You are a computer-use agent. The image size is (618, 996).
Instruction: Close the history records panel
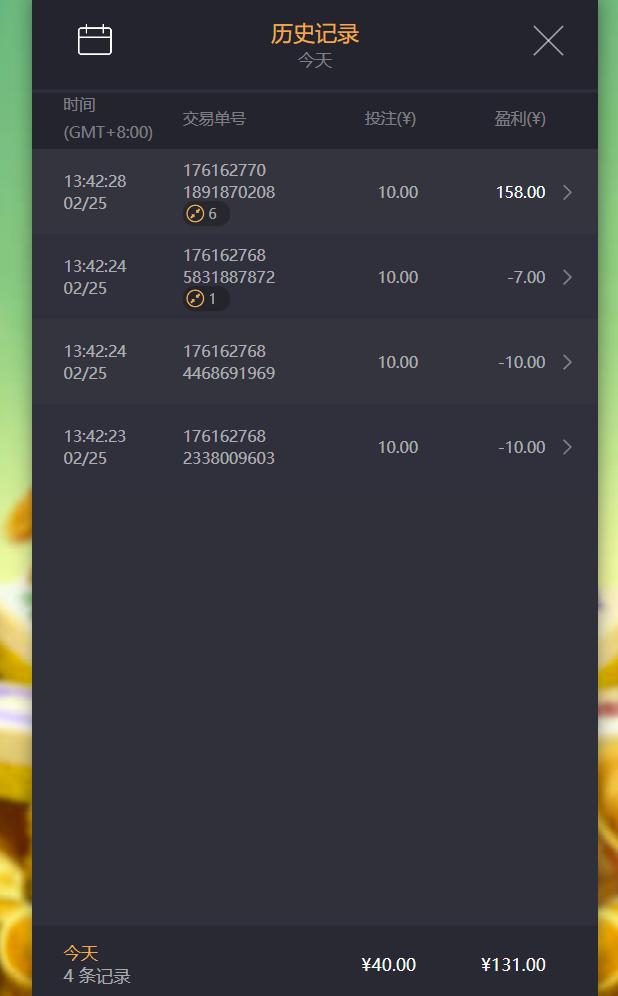tap(548, 41)
